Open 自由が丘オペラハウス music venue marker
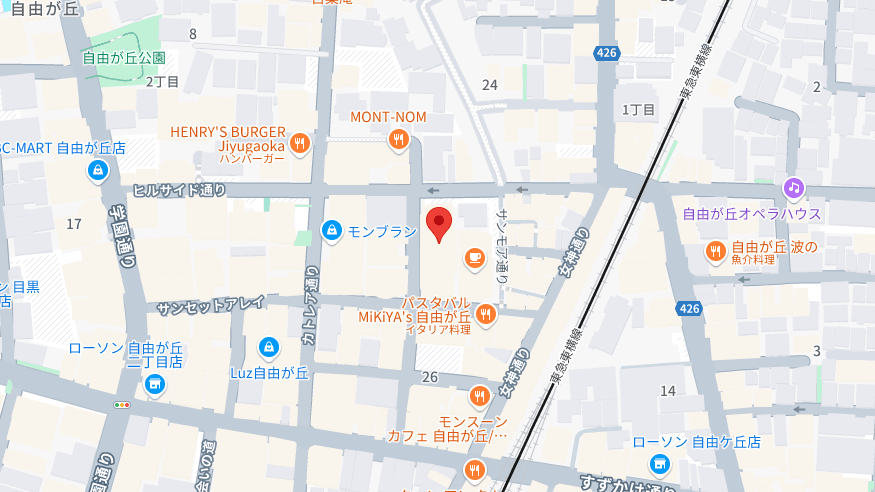Viewport: 875px width, 492px height. tap(794, 188)
